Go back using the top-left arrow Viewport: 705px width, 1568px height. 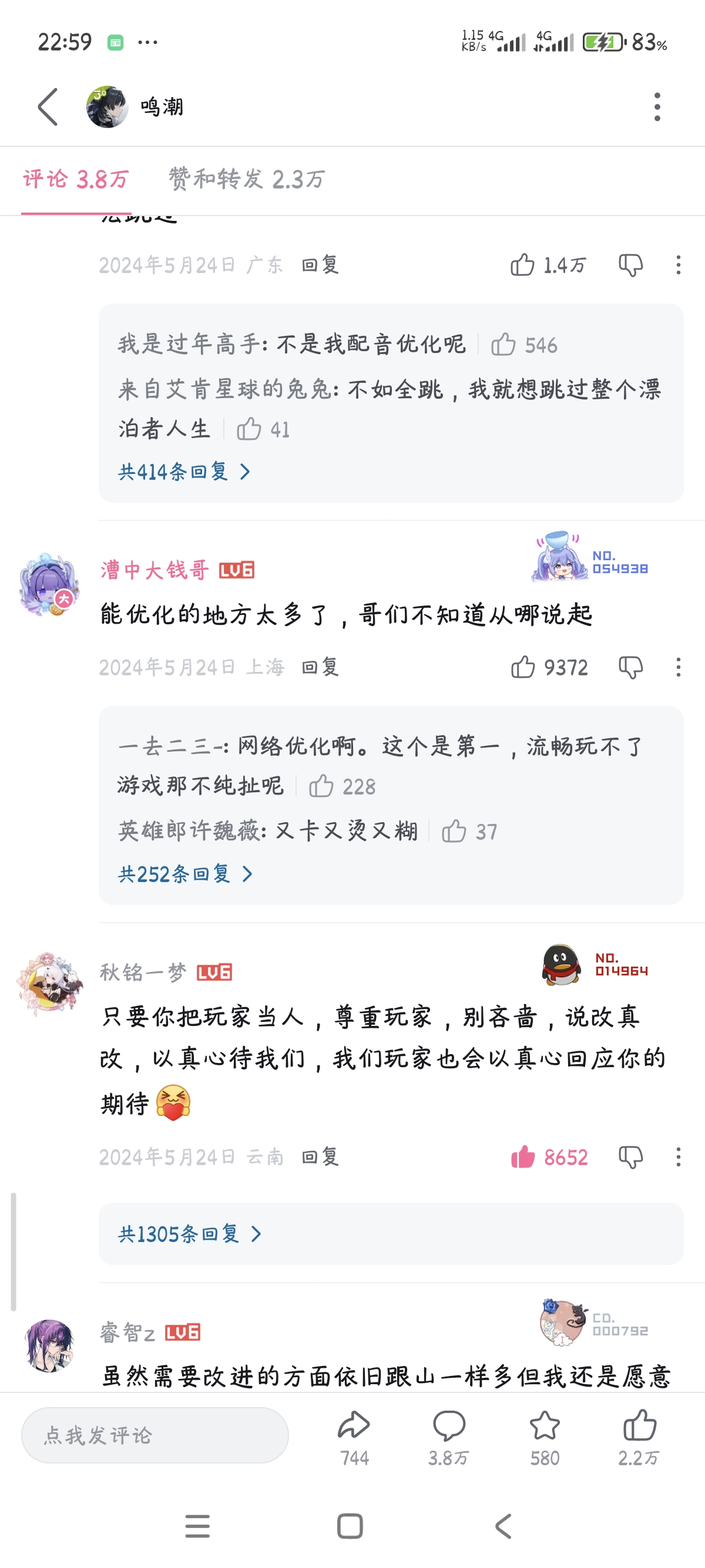(48, 106)
